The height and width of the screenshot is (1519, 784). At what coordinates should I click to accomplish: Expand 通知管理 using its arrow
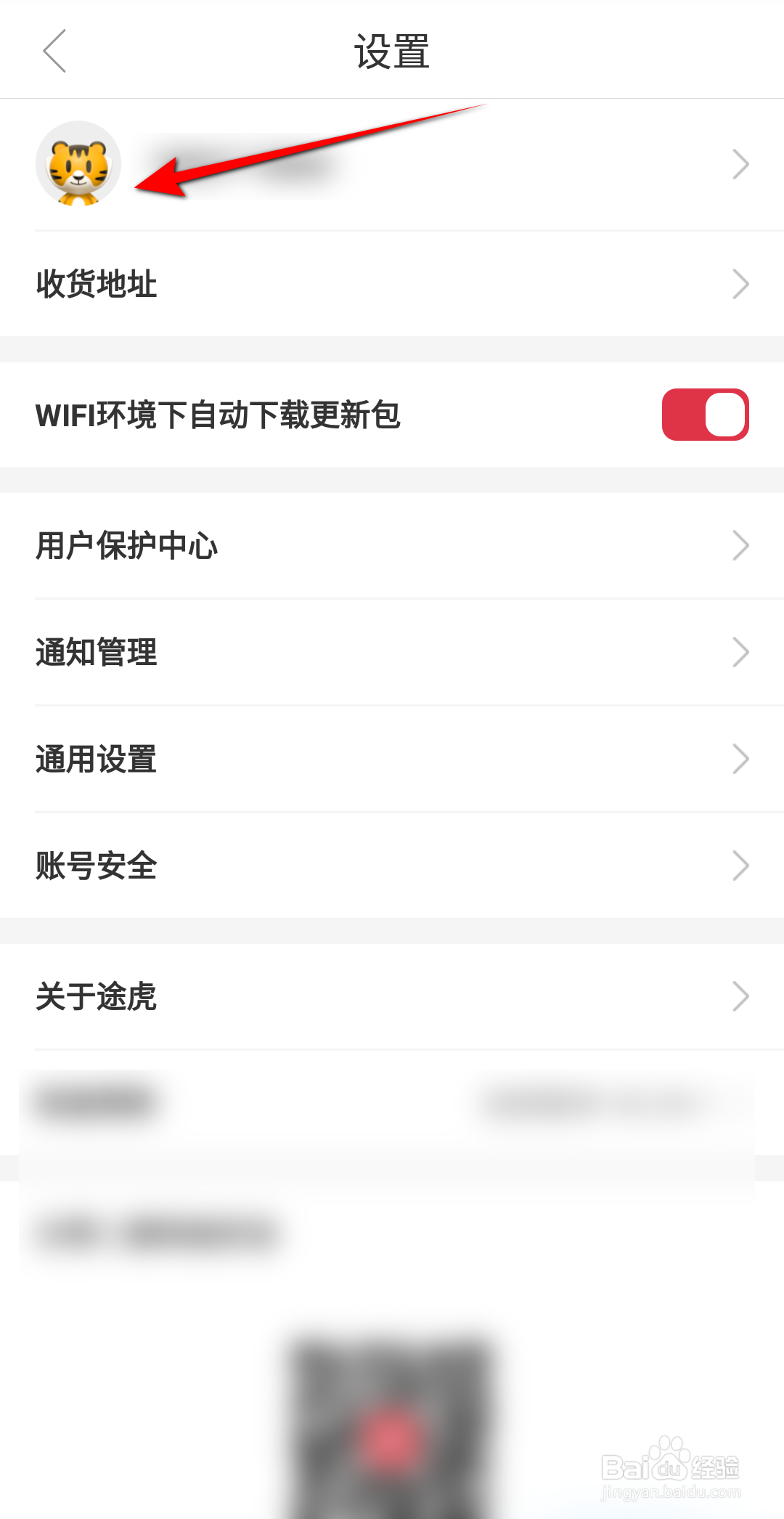pyautogui.click(x=740, y=651)
